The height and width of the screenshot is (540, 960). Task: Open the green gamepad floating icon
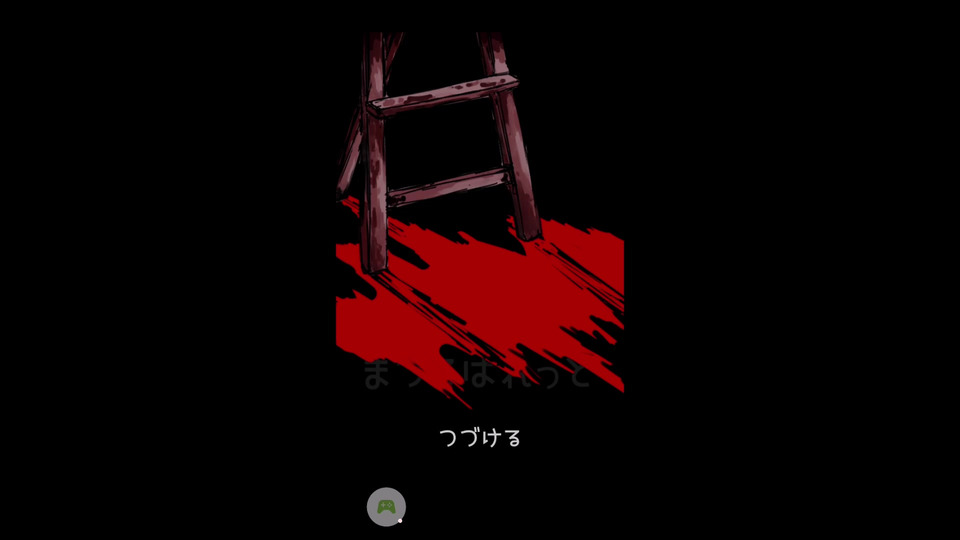[x=386, y=507]
